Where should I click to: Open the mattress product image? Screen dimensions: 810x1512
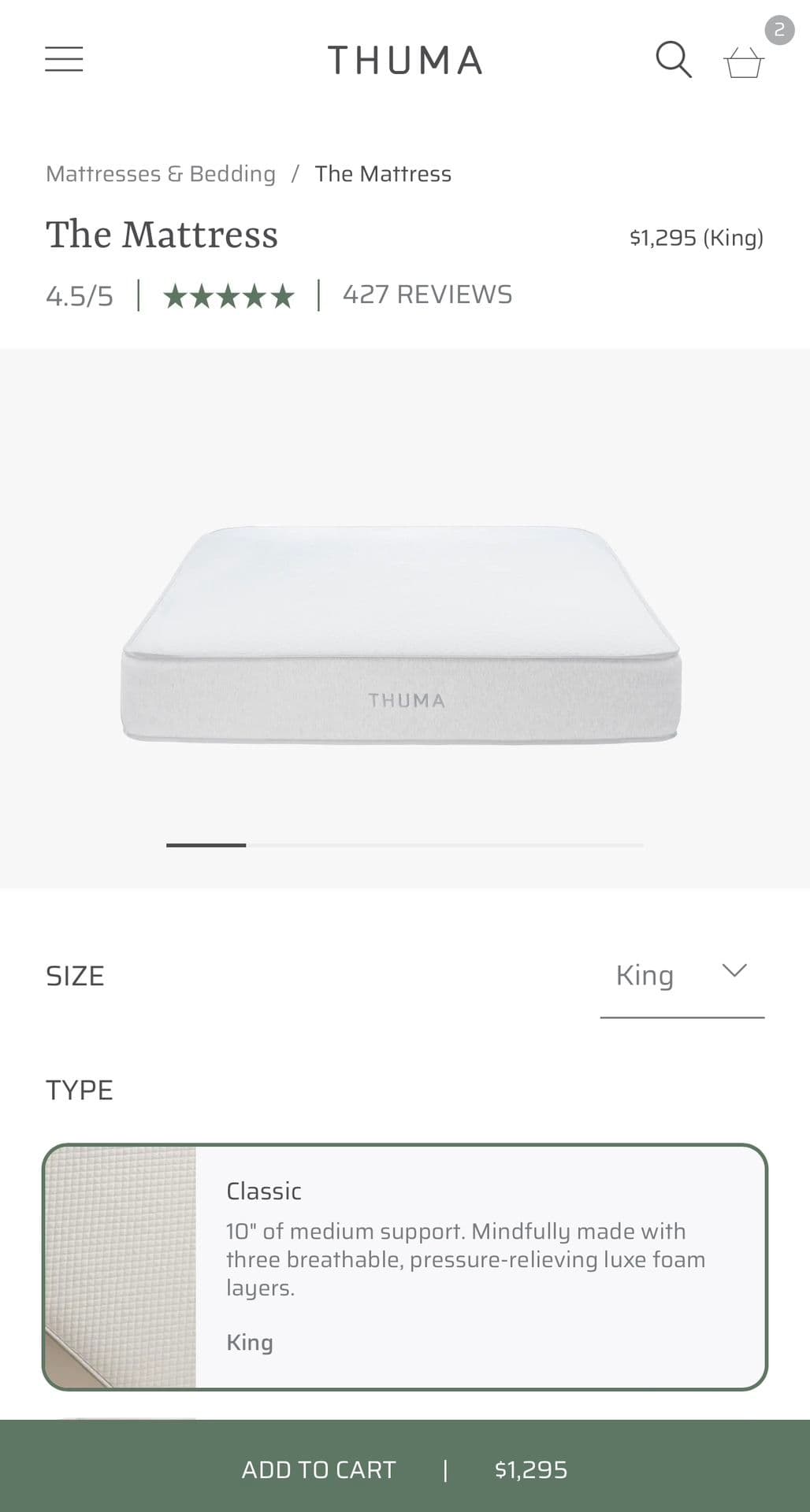pos(402,634)
